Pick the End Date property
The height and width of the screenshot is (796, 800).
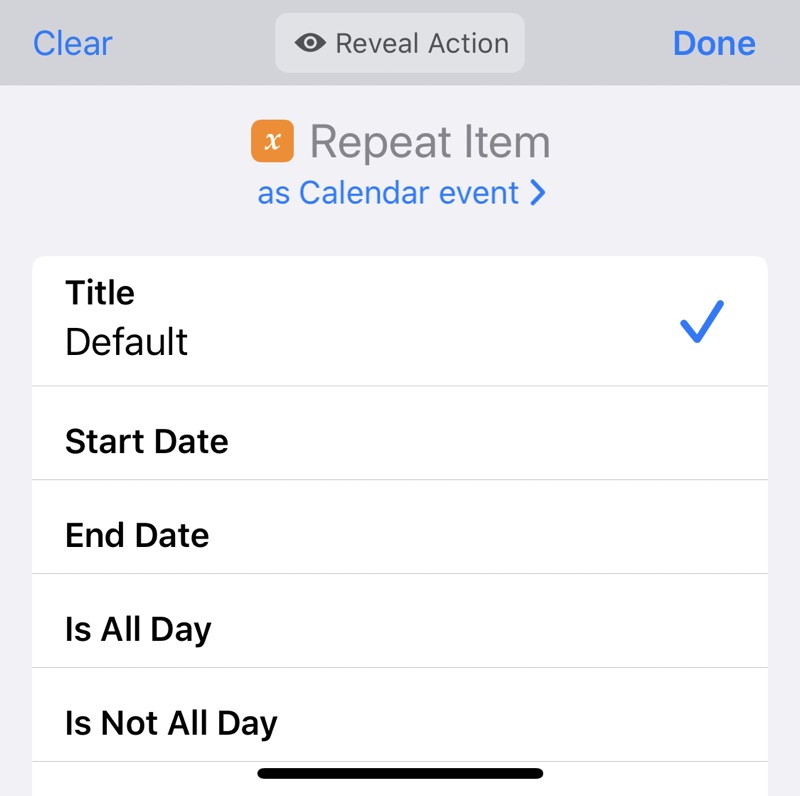pyautogui.click(x=400, y=535)
